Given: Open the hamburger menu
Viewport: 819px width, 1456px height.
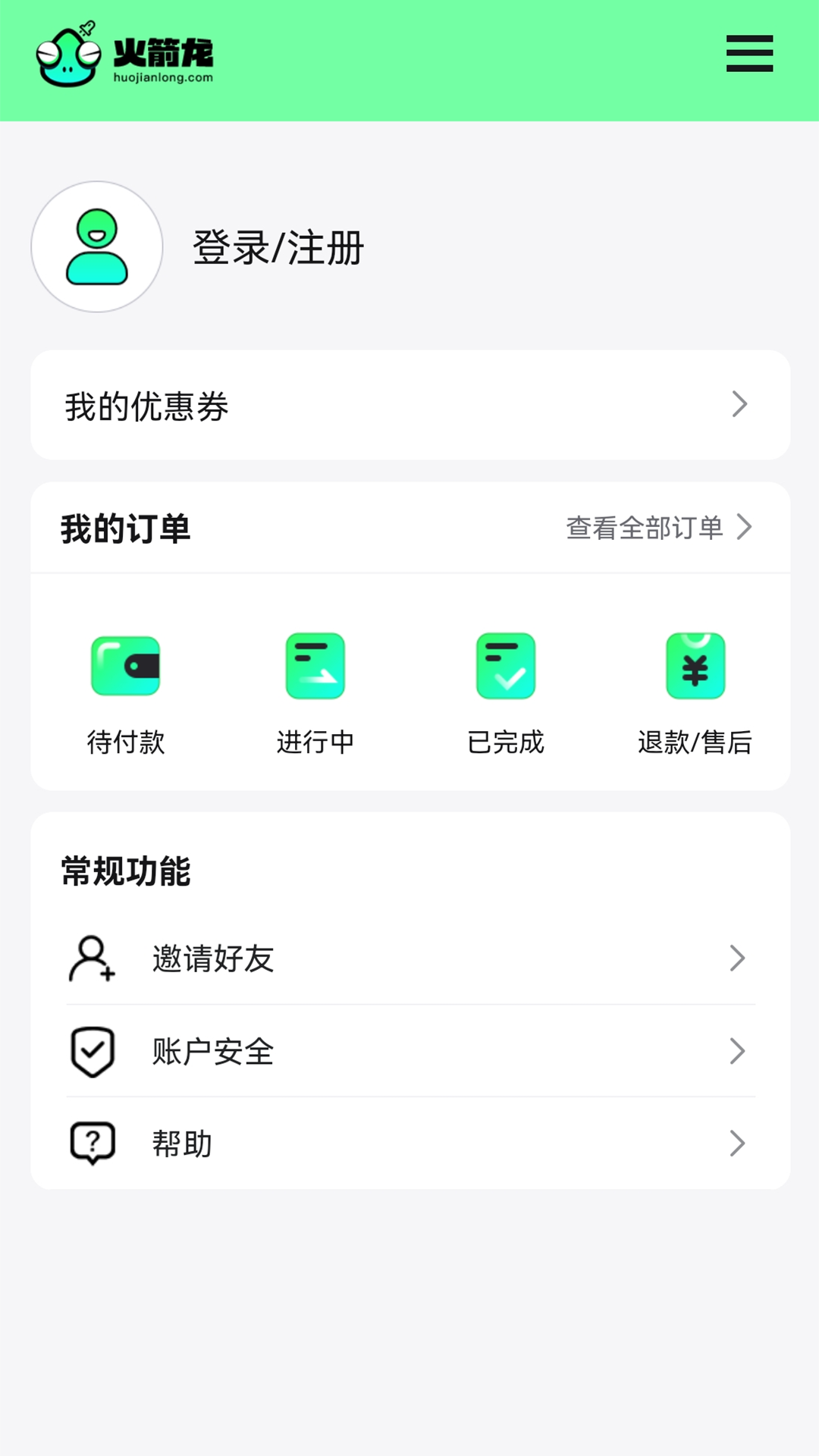Looking at the screenshot, I should 749,53.
